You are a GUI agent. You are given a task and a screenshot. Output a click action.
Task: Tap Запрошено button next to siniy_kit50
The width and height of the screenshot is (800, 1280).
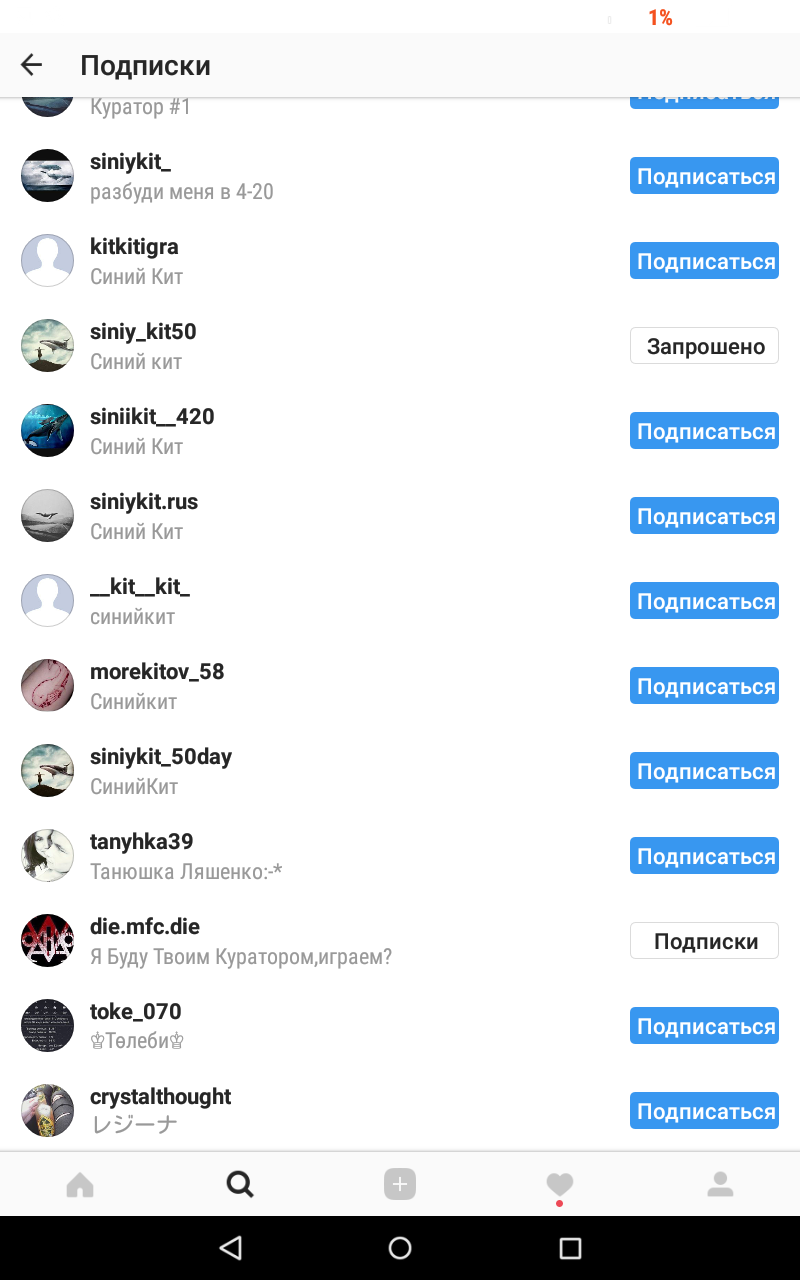(704, 346)
